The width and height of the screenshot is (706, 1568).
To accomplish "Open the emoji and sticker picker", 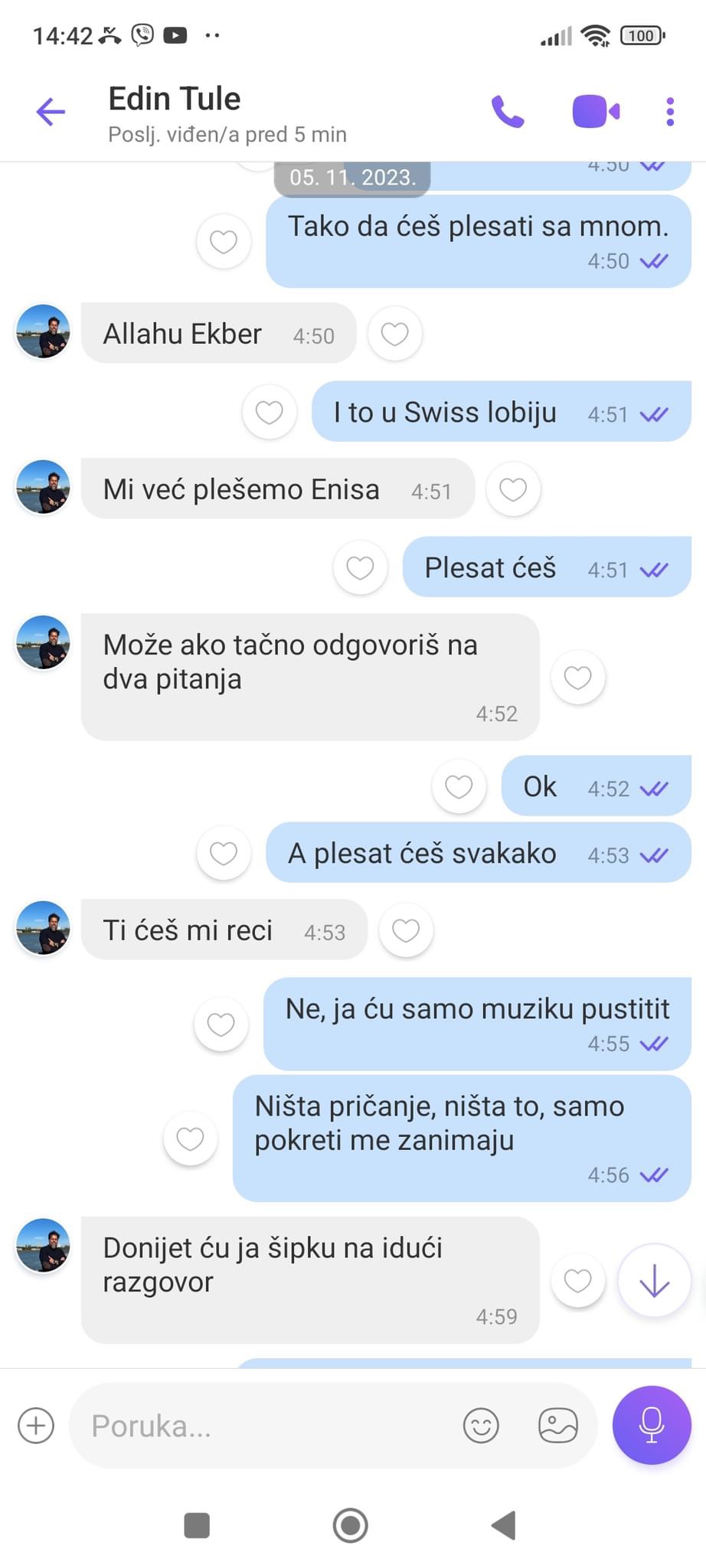I will click(481, 1426).
